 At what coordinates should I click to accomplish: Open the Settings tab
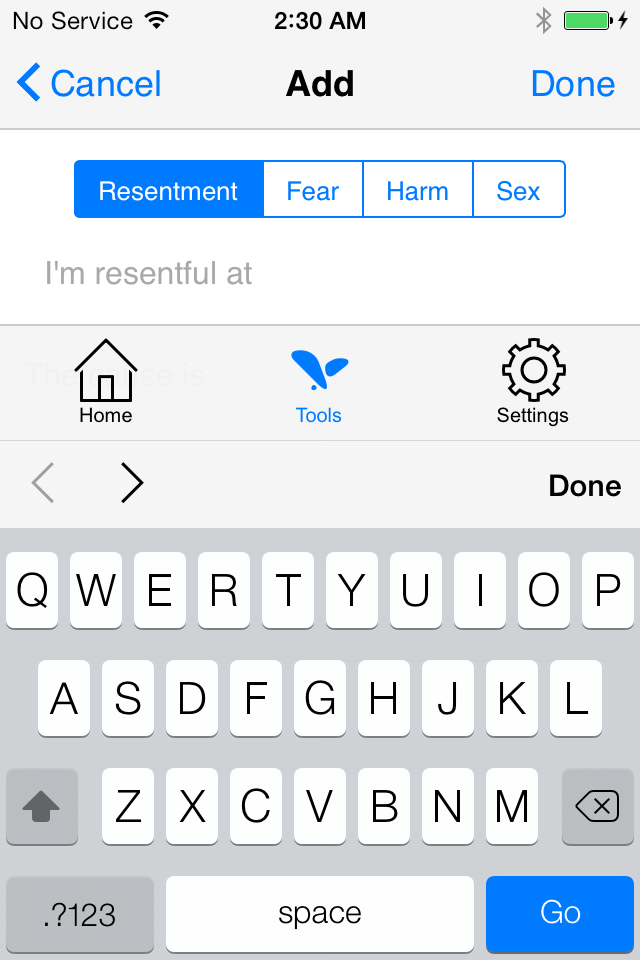pyautogui.click(x=532, y=383)
